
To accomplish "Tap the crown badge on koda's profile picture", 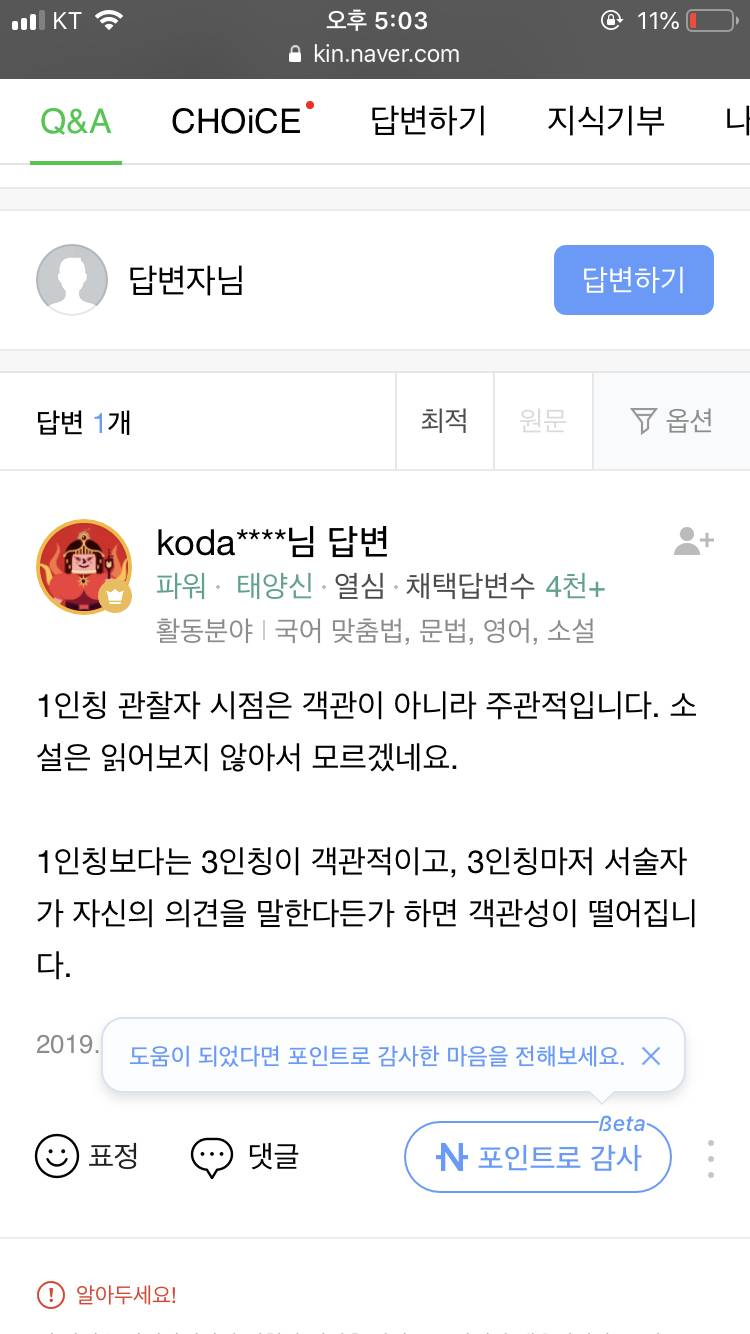I will [x=116, y=594].
